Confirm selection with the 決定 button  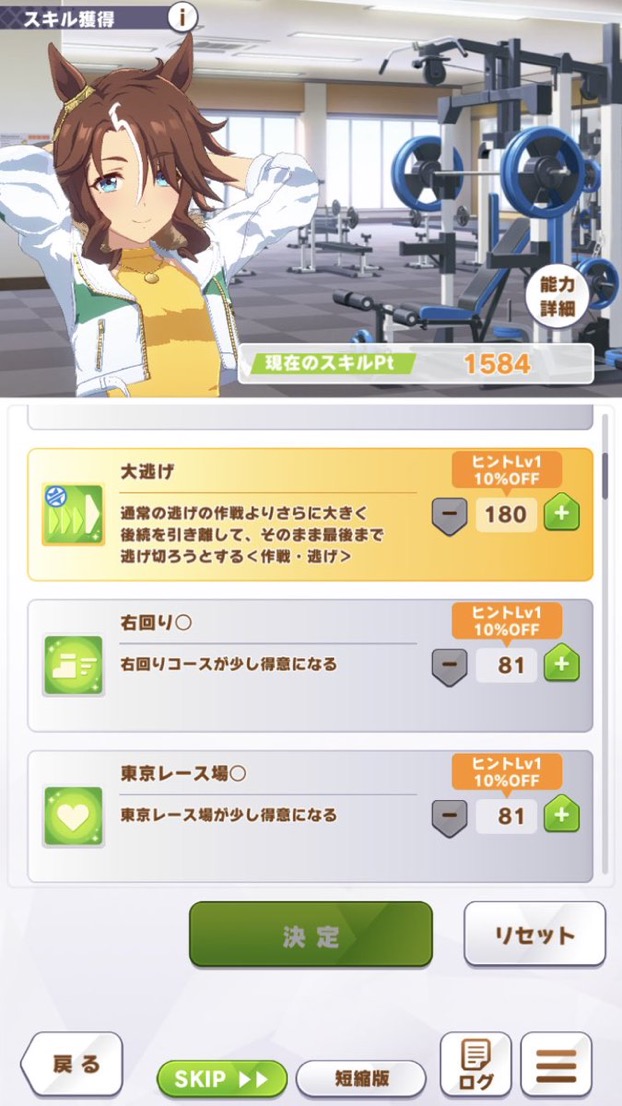pyautogui.click(x=311, y=934)
